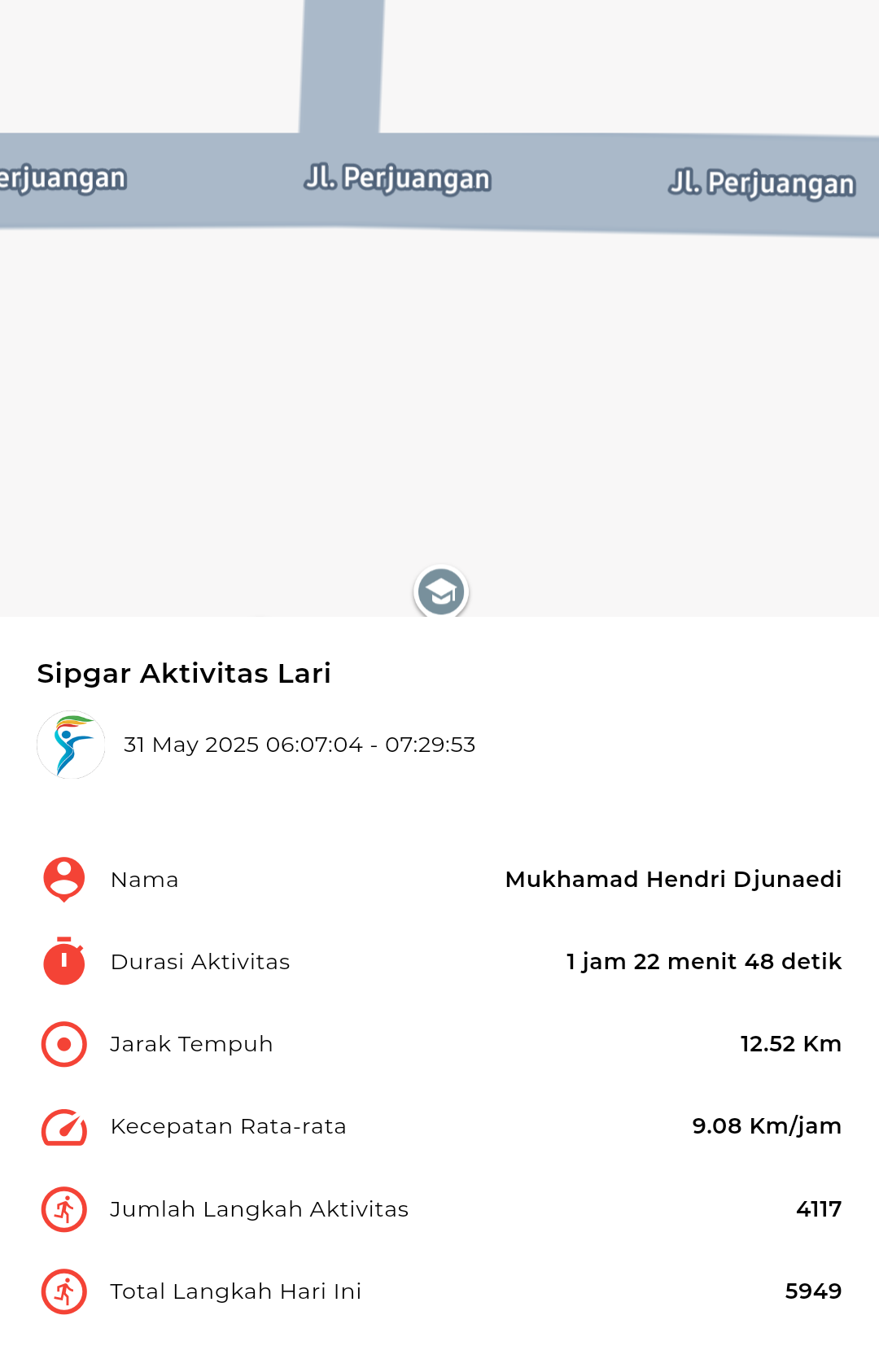
Task: Click the runner icon beside Total Langkah Hari Ini
Action: pos(64,1291)
